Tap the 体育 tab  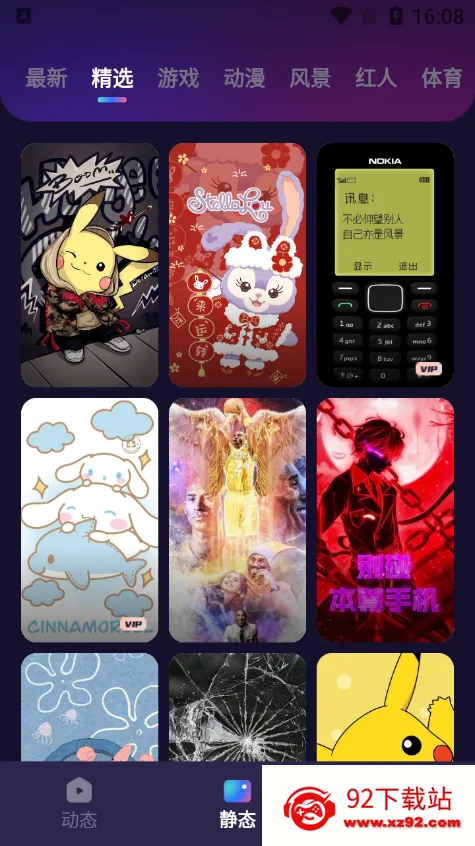(442, 78)
